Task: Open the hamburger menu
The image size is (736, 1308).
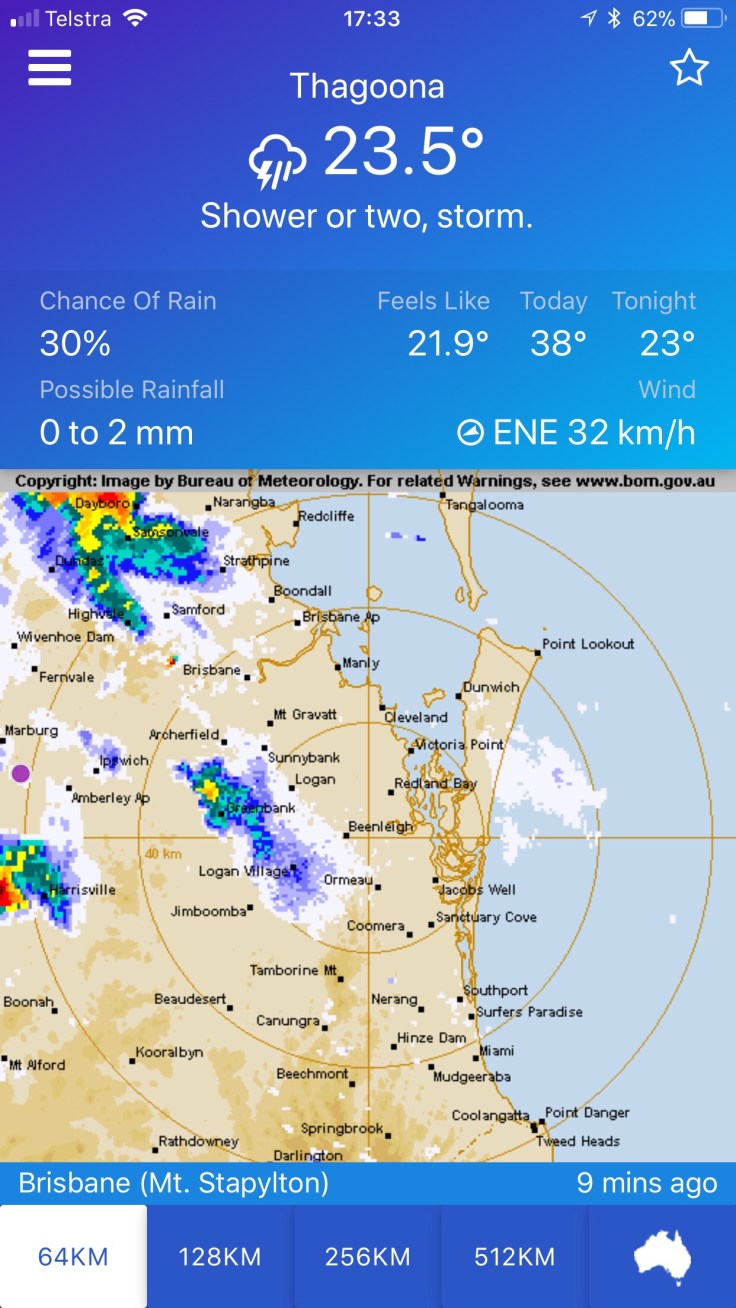Action: click(x=49, y=68)
